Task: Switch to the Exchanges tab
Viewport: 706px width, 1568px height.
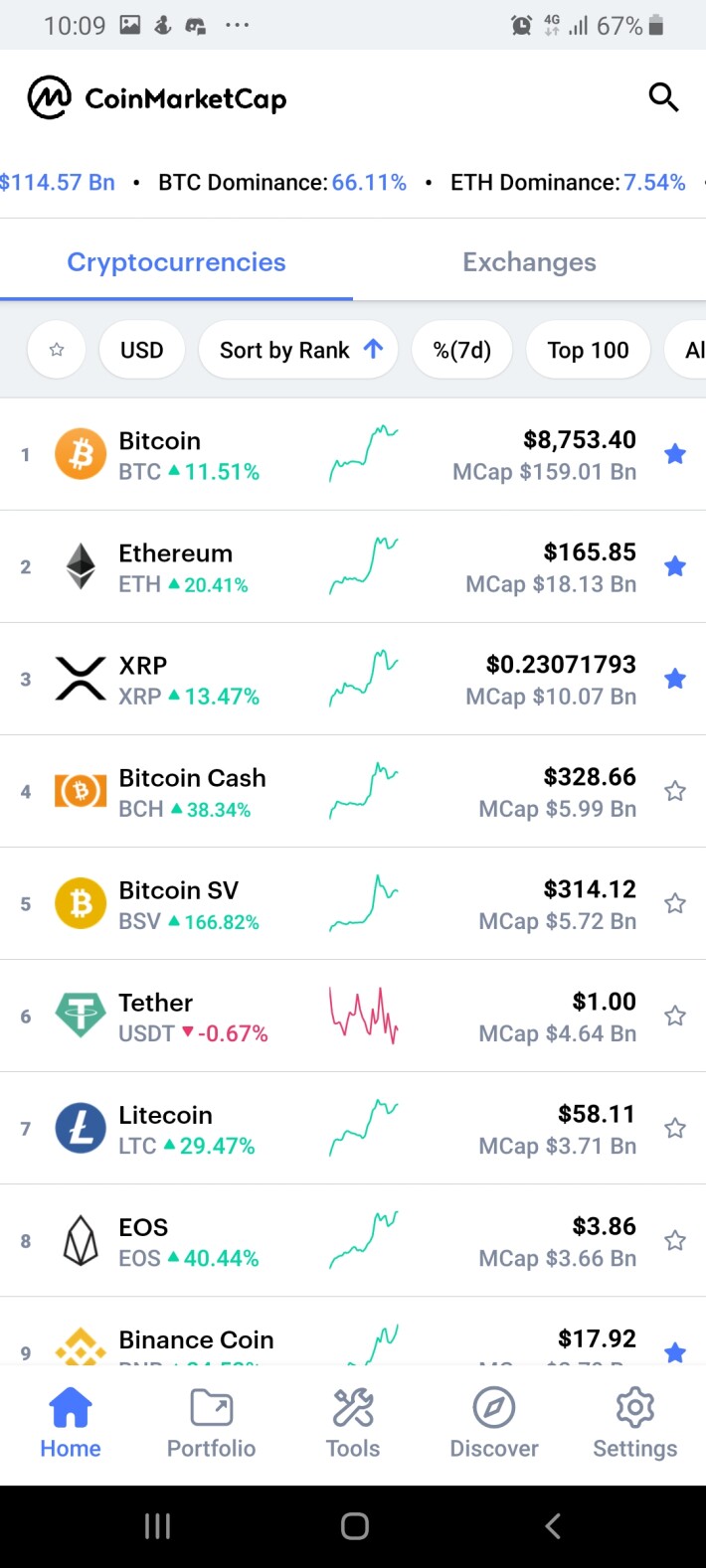Action: tap(529, 262)
